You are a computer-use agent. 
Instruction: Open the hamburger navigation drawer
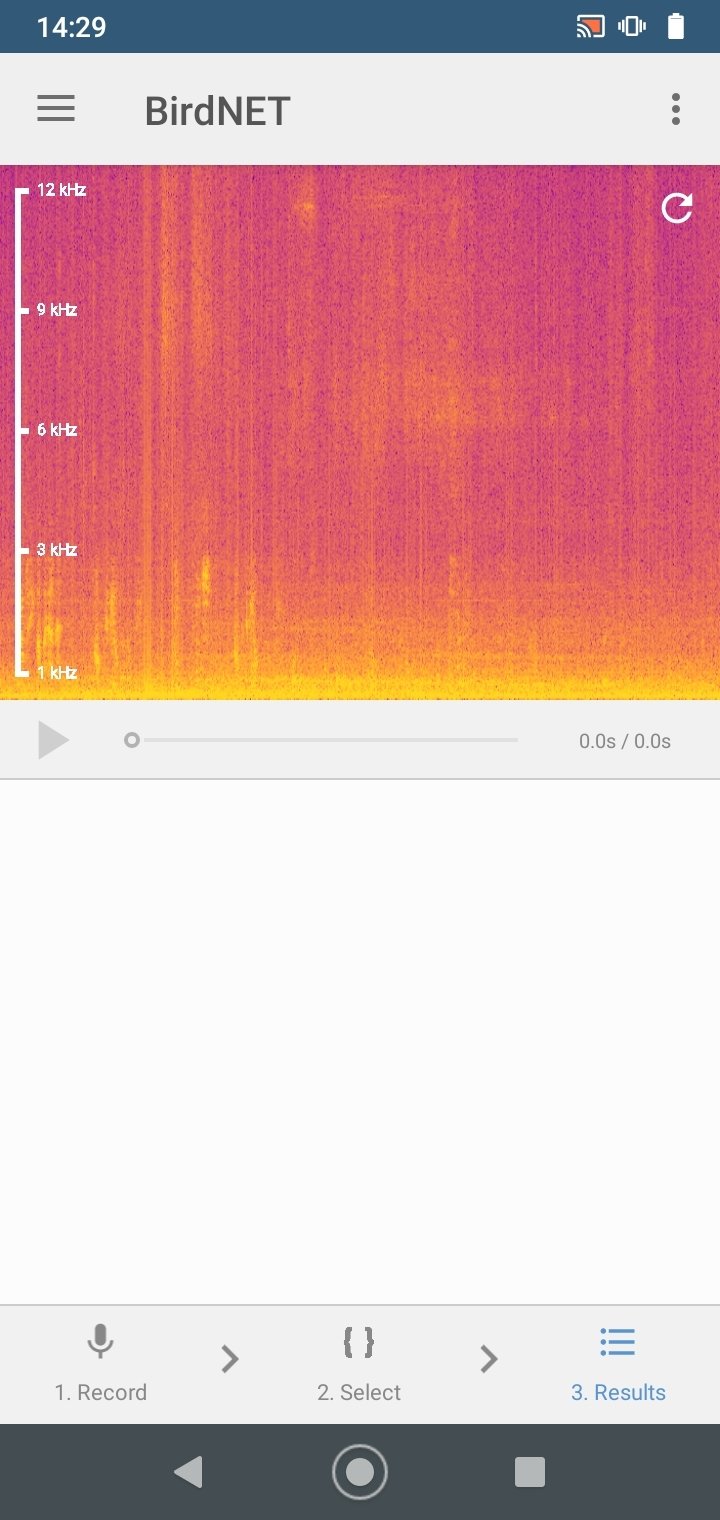coord(56,109)
